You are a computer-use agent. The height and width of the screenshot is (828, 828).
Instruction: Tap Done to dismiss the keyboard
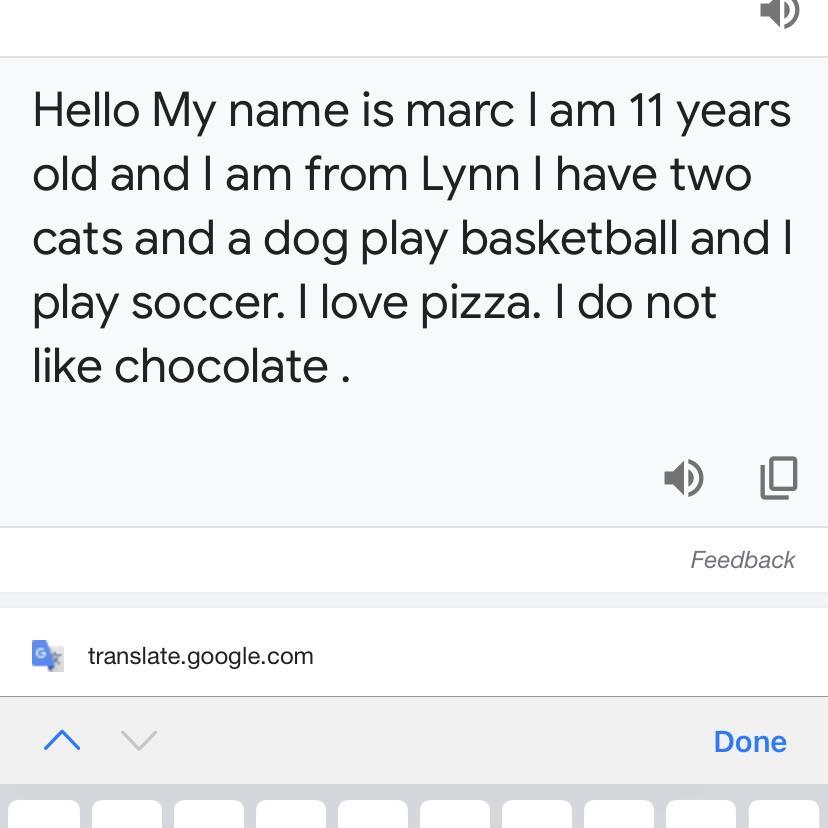[x=750, y=741]
